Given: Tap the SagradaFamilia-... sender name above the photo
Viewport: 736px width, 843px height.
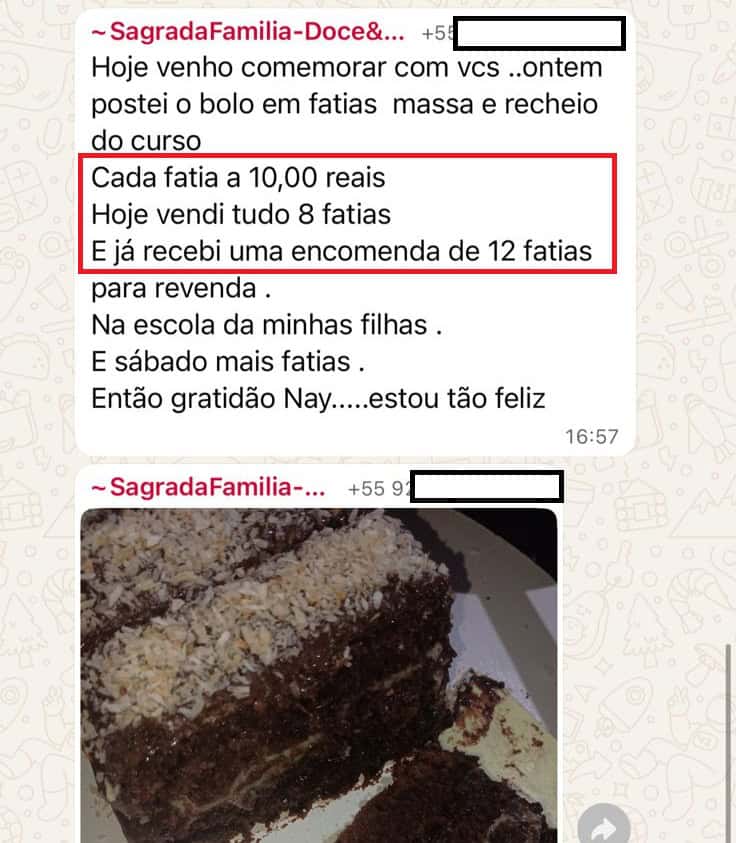Looking at the screenshot, I should click(x=208, y=488).
